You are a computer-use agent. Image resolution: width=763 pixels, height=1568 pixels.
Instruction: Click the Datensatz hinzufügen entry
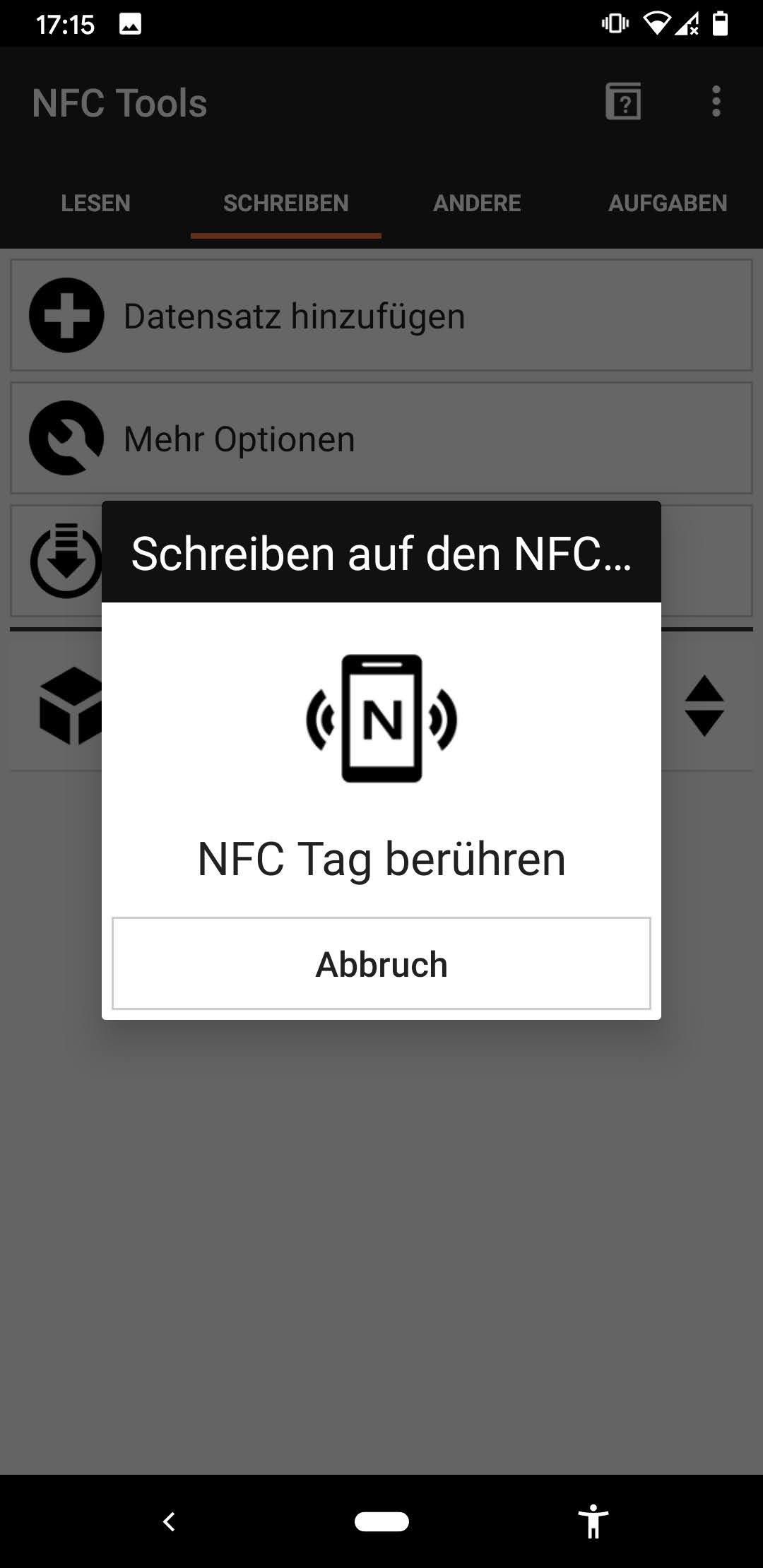coord(293,316)
